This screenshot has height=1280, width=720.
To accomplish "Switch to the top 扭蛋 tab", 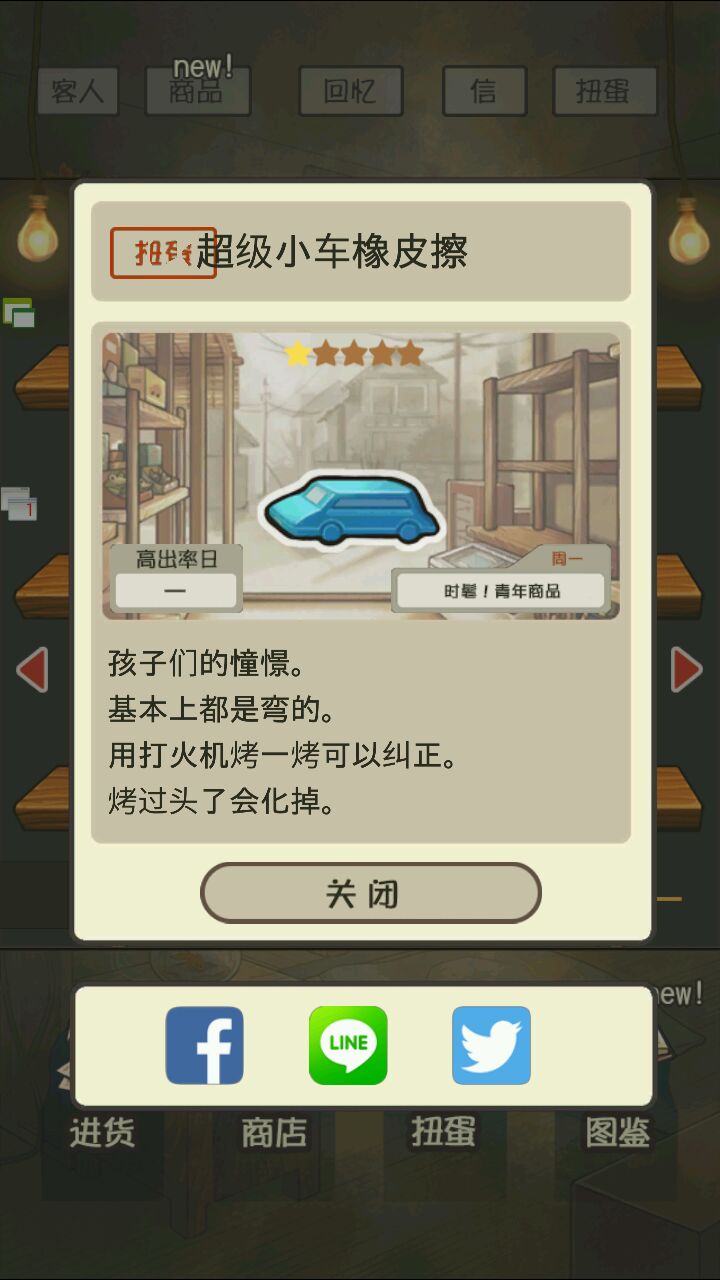I will pyautogui.click(x=603, y=91).
